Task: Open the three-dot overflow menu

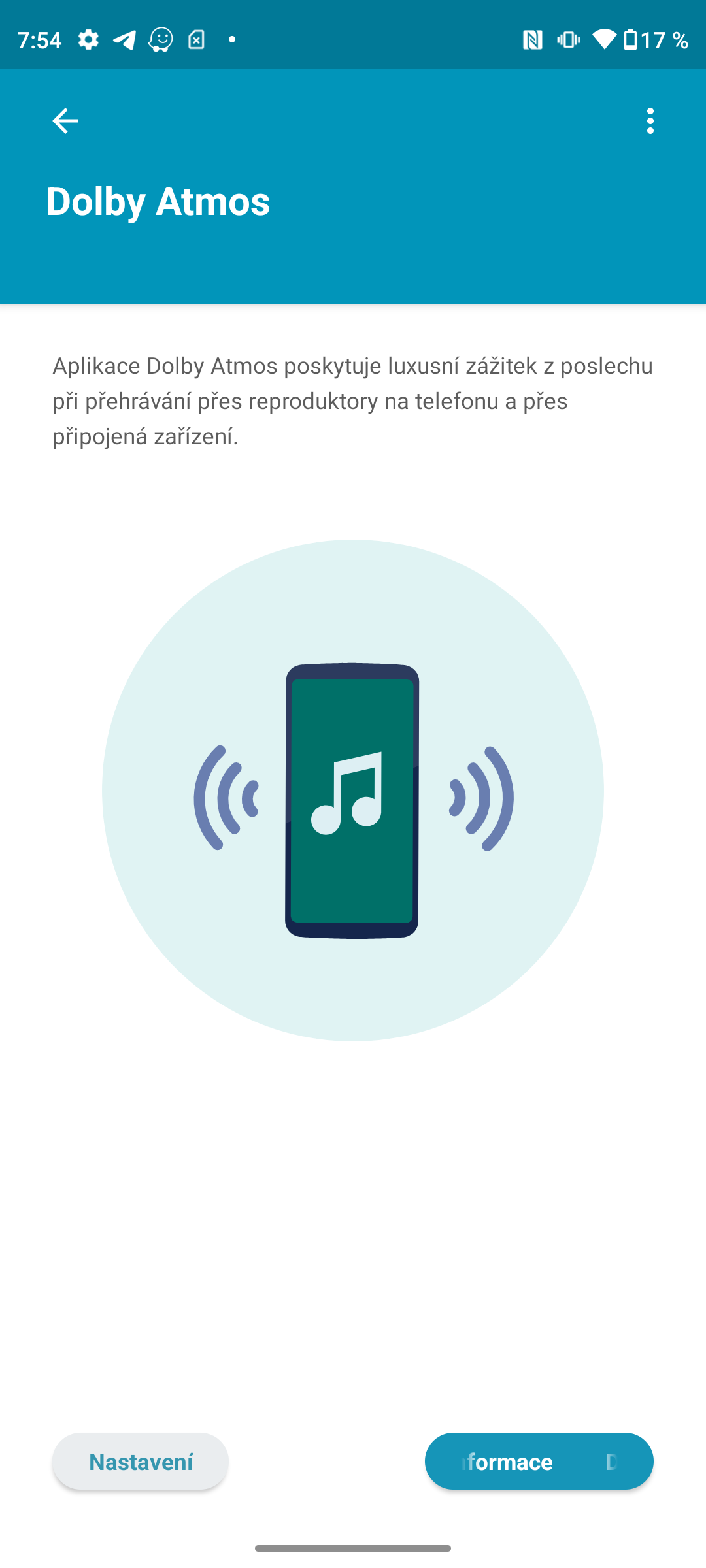Action: [650, 121]
